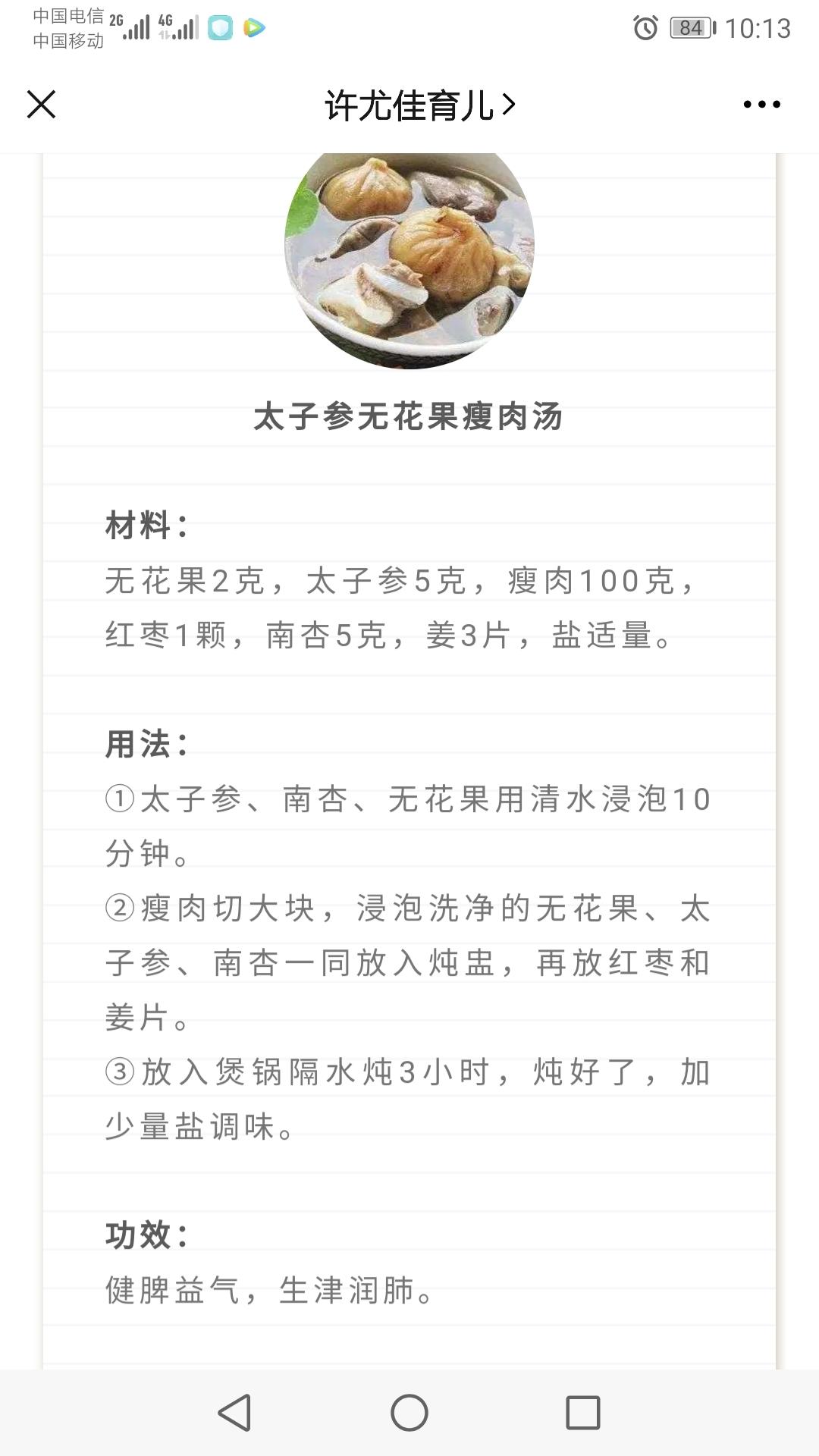Image resolution: width=819 pixels, height=1456 pixels.
Task: Tap the blue notification icon in status bar
Action: click(221, 27)
